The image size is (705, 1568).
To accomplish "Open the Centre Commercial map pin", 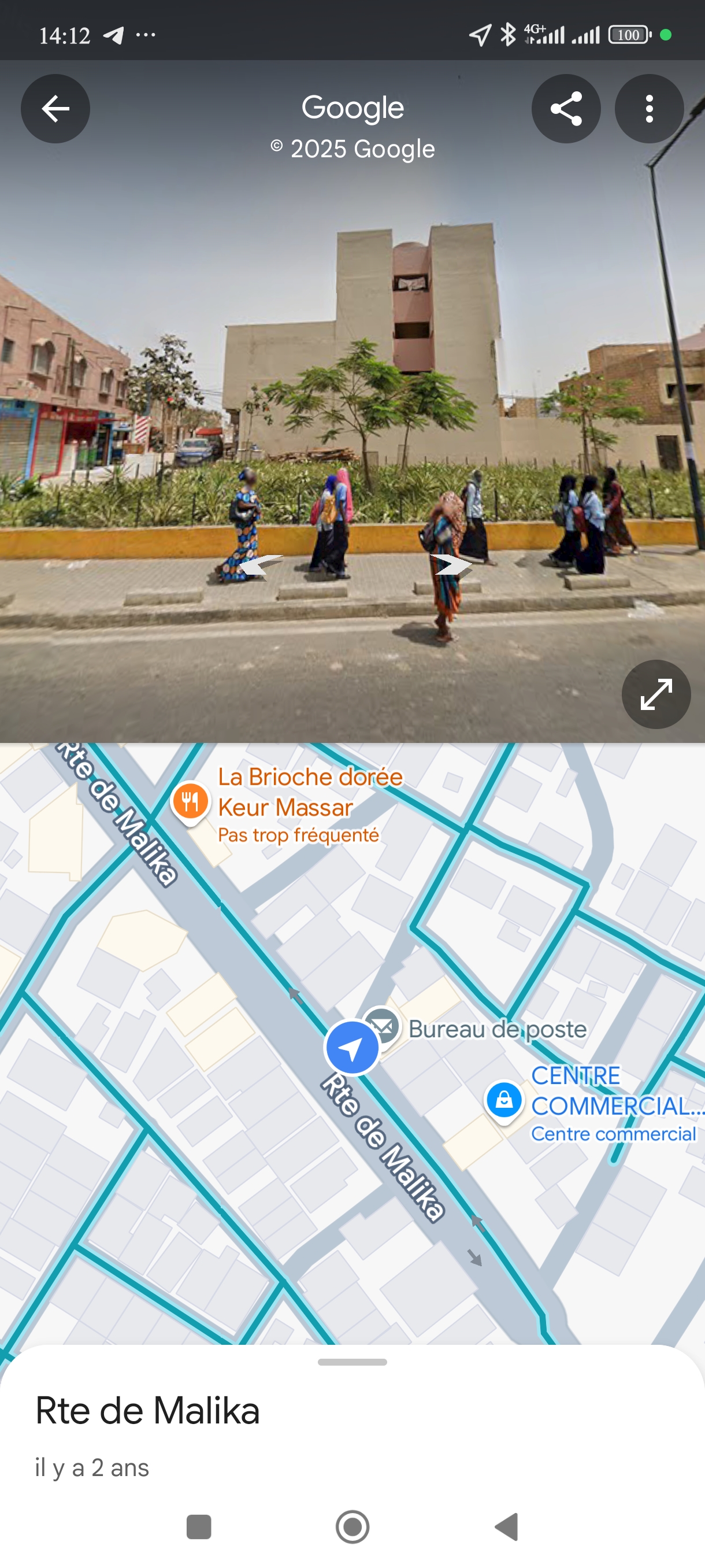I will (504, 1100).
